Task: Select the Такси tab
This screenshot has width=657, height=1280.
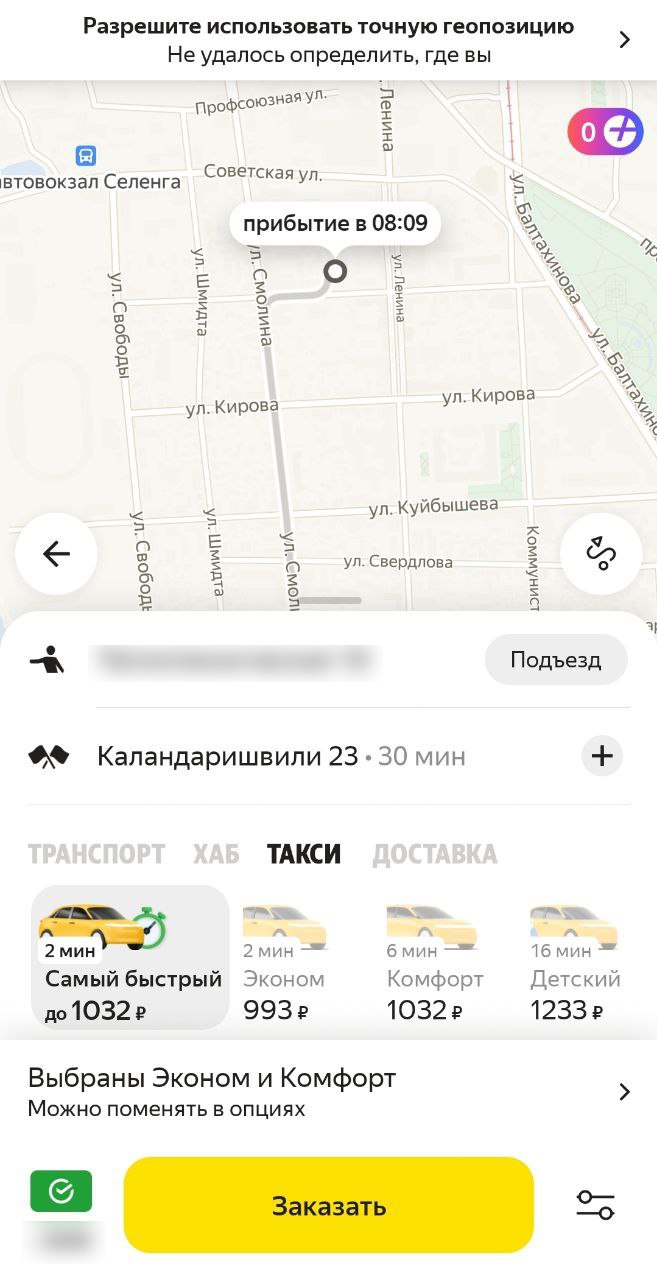Action: (x=304, y=854)
